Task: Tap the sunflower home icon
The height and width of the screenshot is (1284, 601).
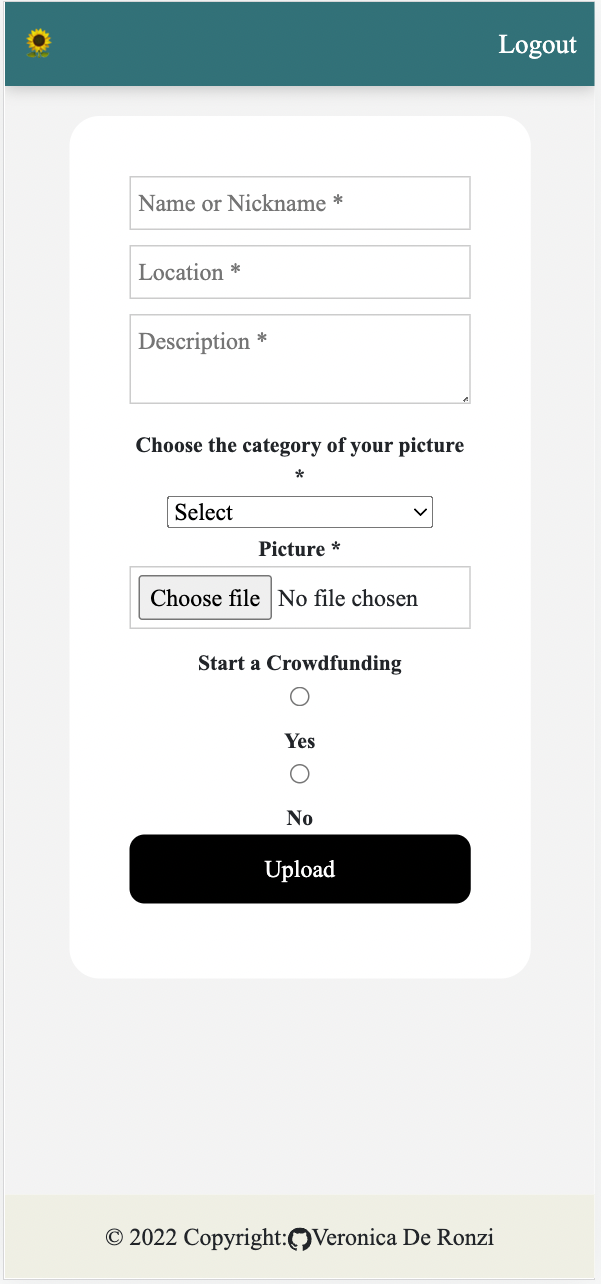Action: [38, 42]
